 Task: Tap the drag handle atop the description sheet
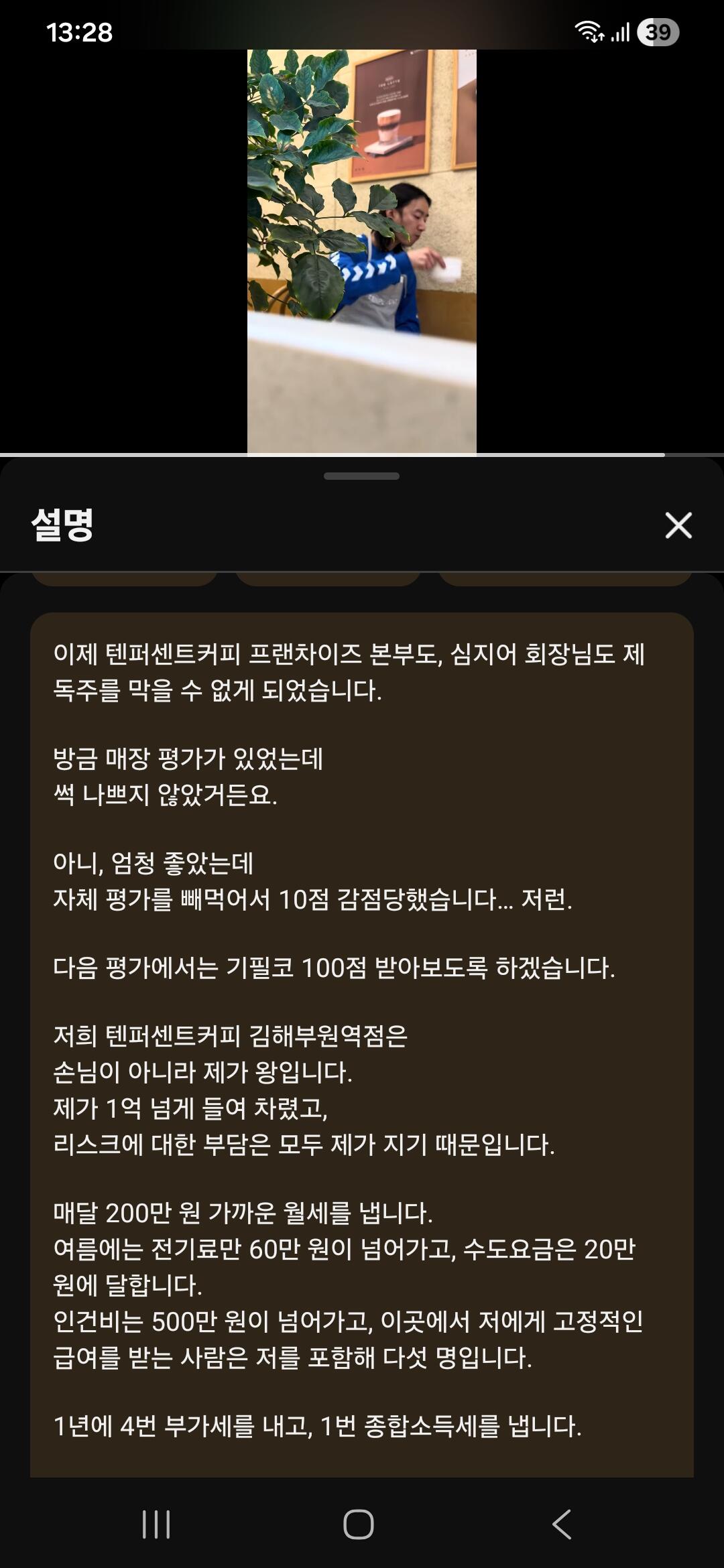pyautogui.click(x=362, y=476)
